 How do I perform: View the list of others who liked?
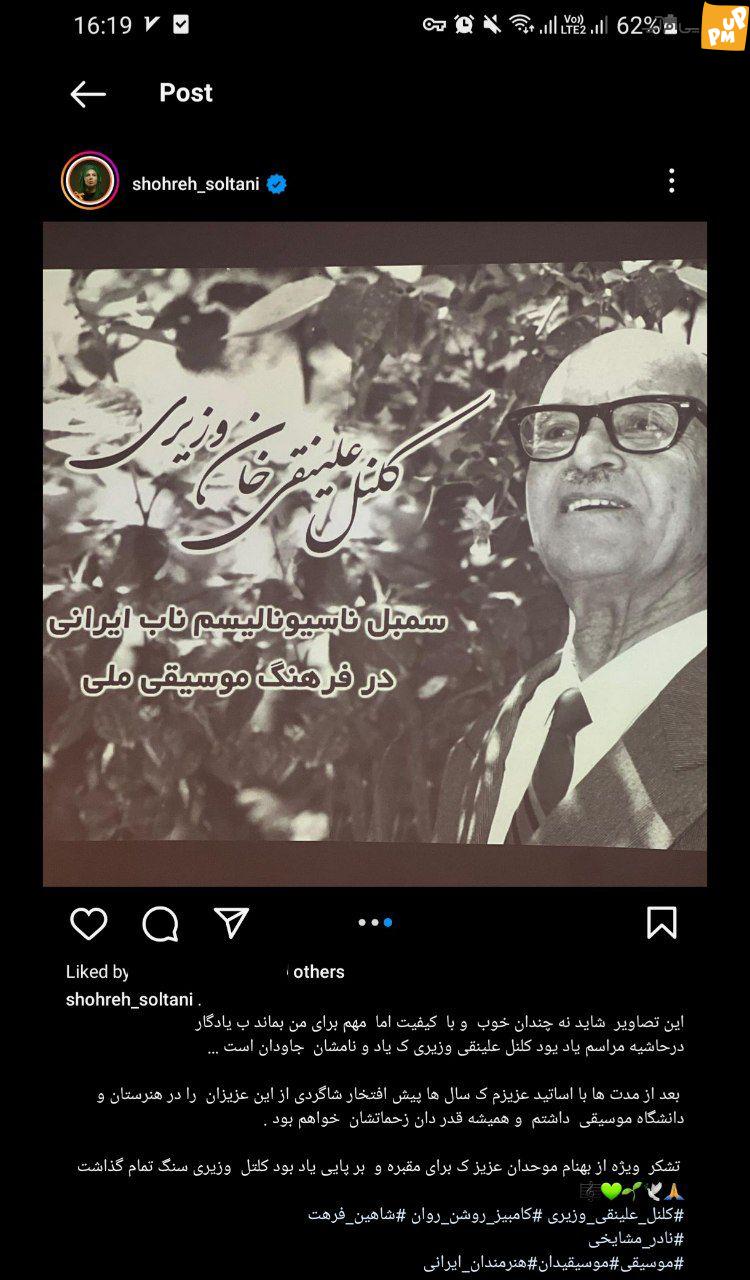[x=318, y=972]
